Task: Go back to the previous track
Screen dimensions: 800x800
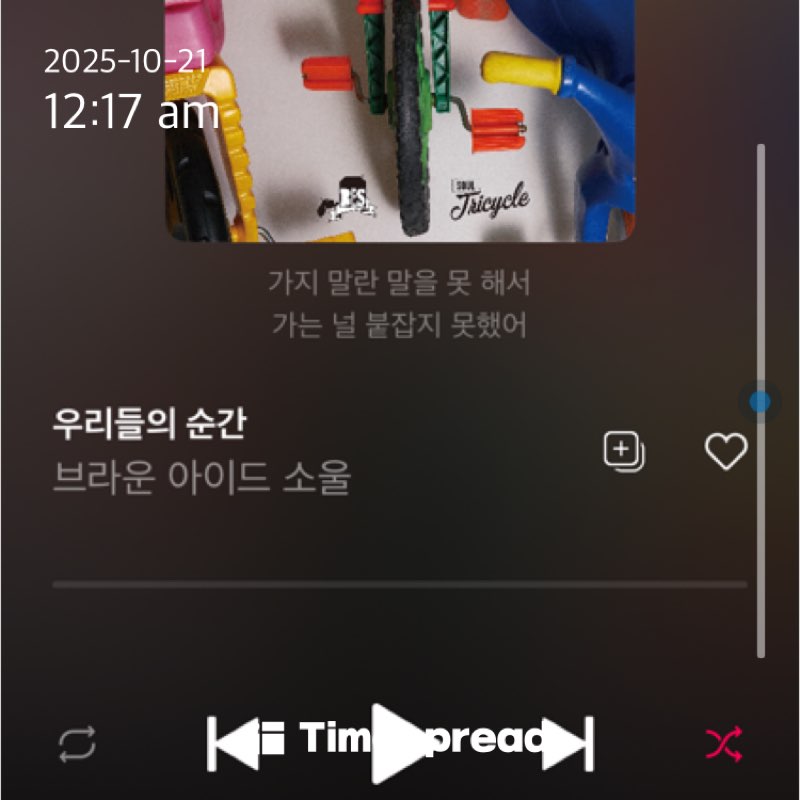Action: click(232, 742)
